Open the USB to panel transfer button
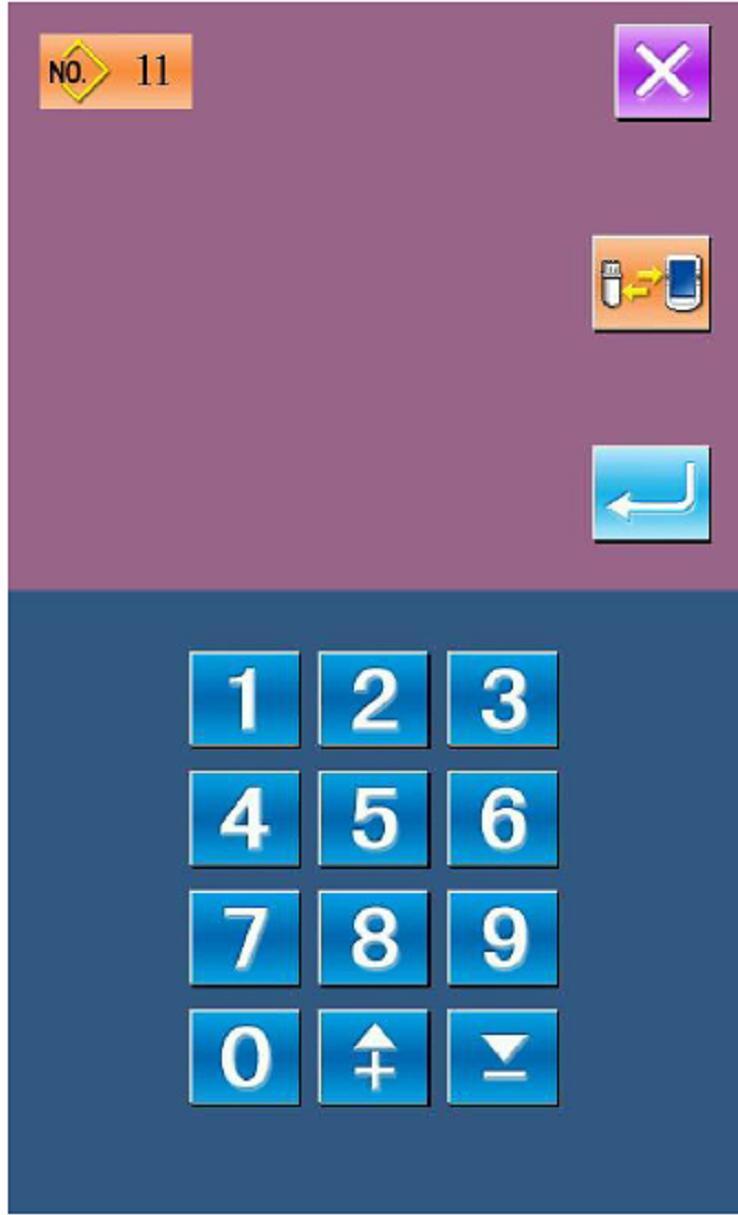The width and height of the screenshot is (738, 1215). (651, 283)
